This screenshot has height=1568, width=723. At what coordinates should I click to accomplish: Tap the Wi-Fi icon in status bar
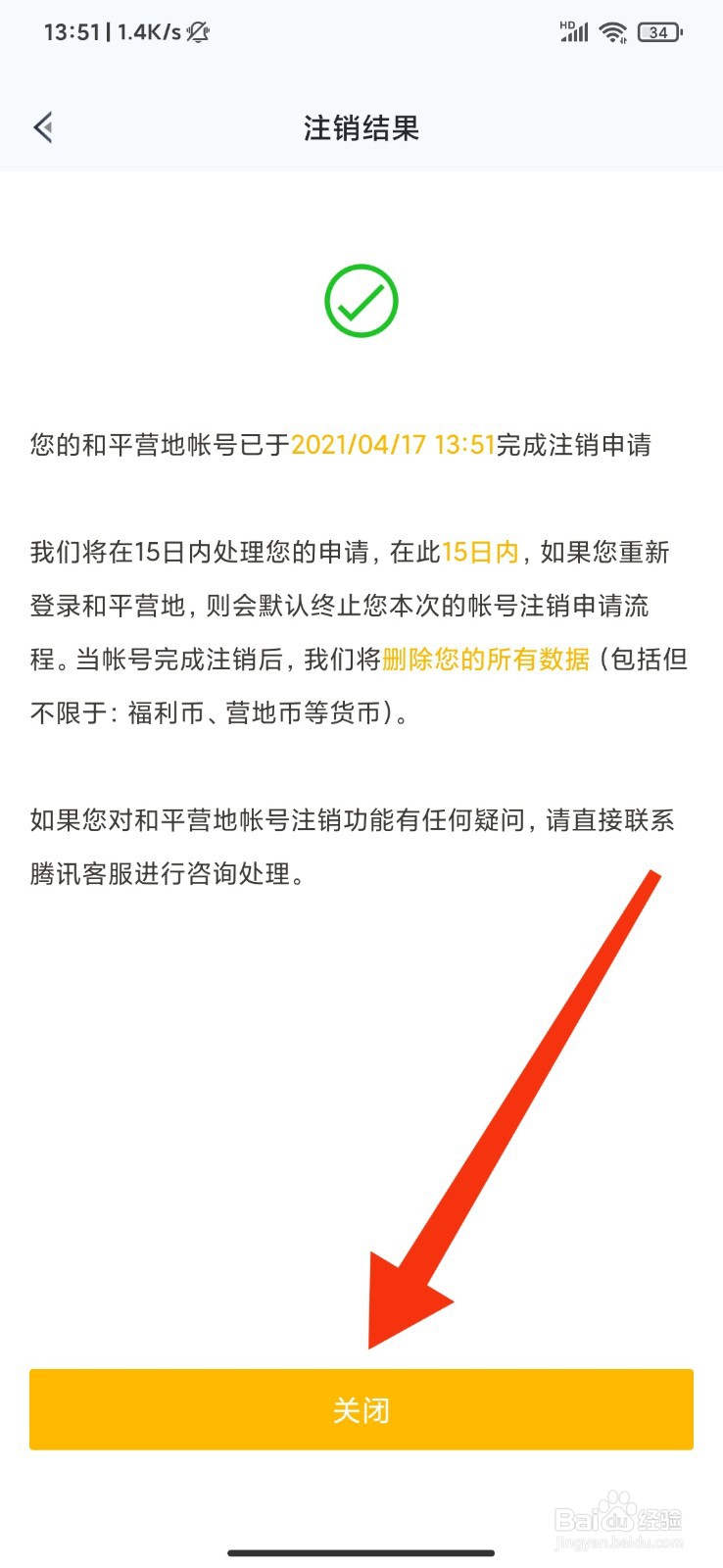(x=611, y=31)
